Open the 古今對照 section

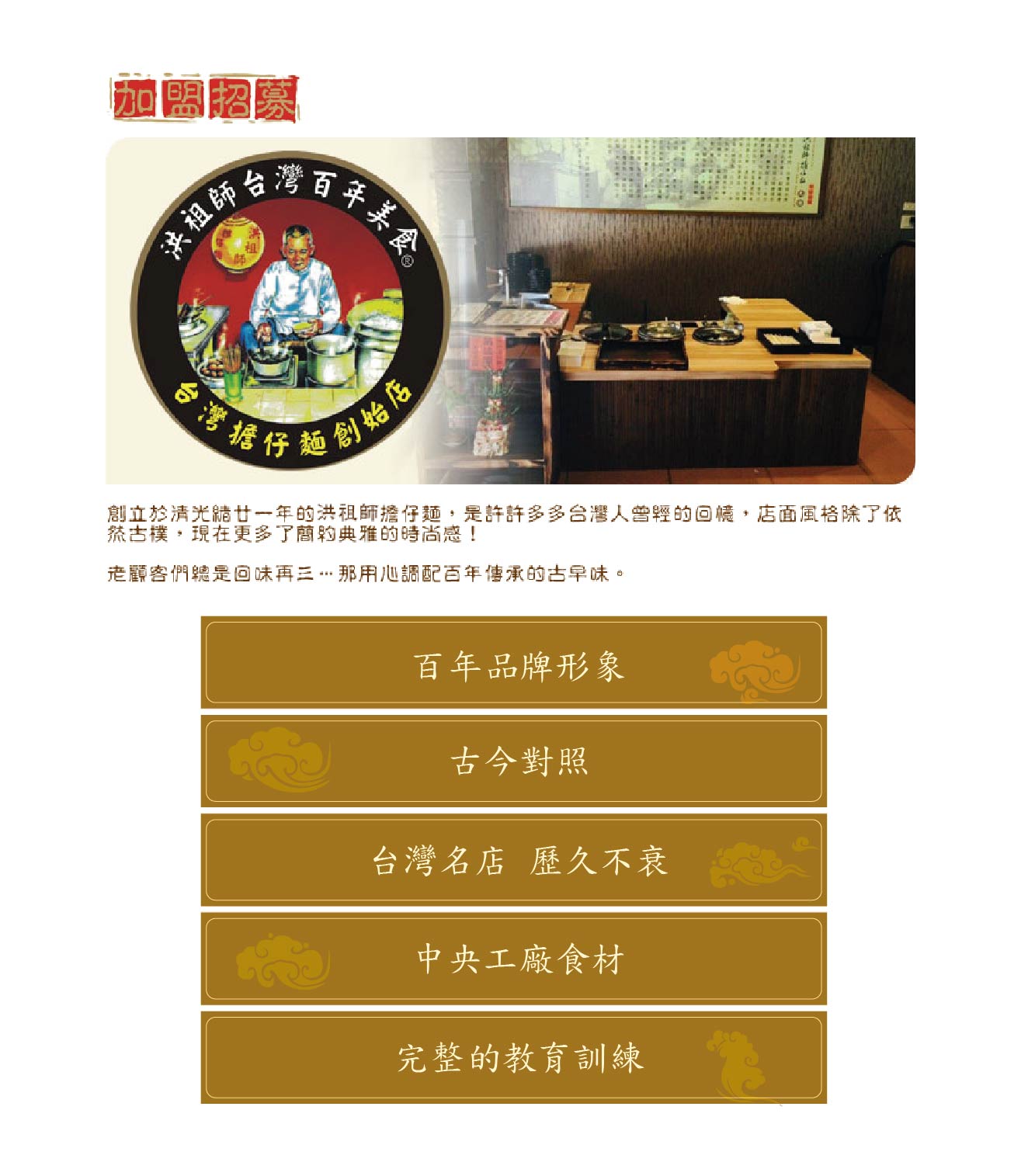click(513, 761)
